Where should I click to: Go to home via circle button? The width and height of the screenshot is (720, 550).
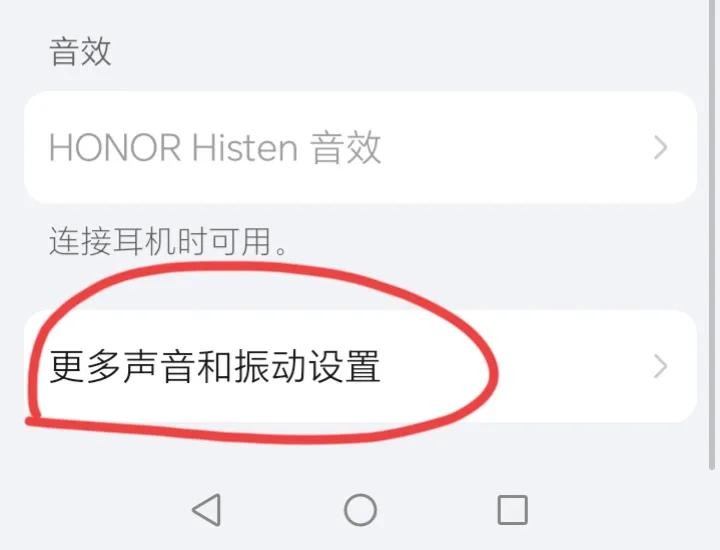coord(360,510)
